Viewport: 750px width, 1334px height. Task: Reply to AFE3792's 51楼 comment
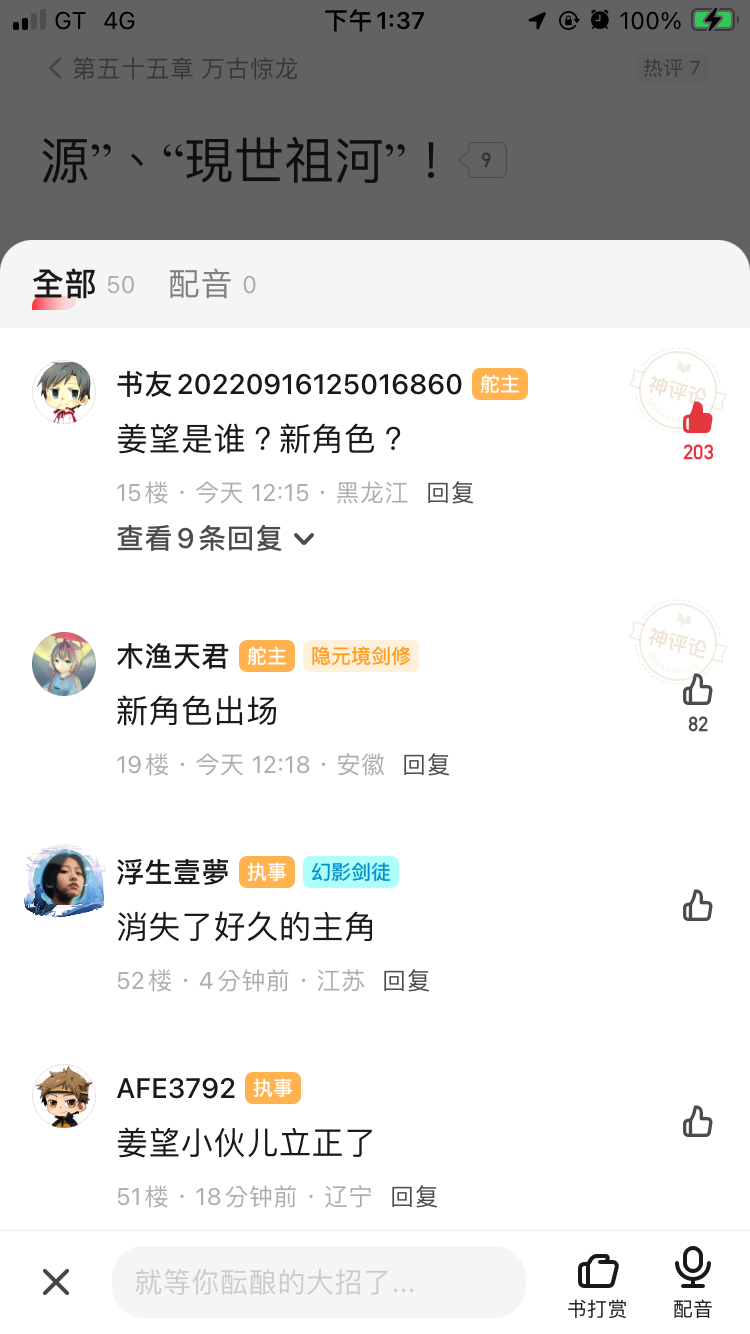pyautogui.click(x=414, y=1197)
